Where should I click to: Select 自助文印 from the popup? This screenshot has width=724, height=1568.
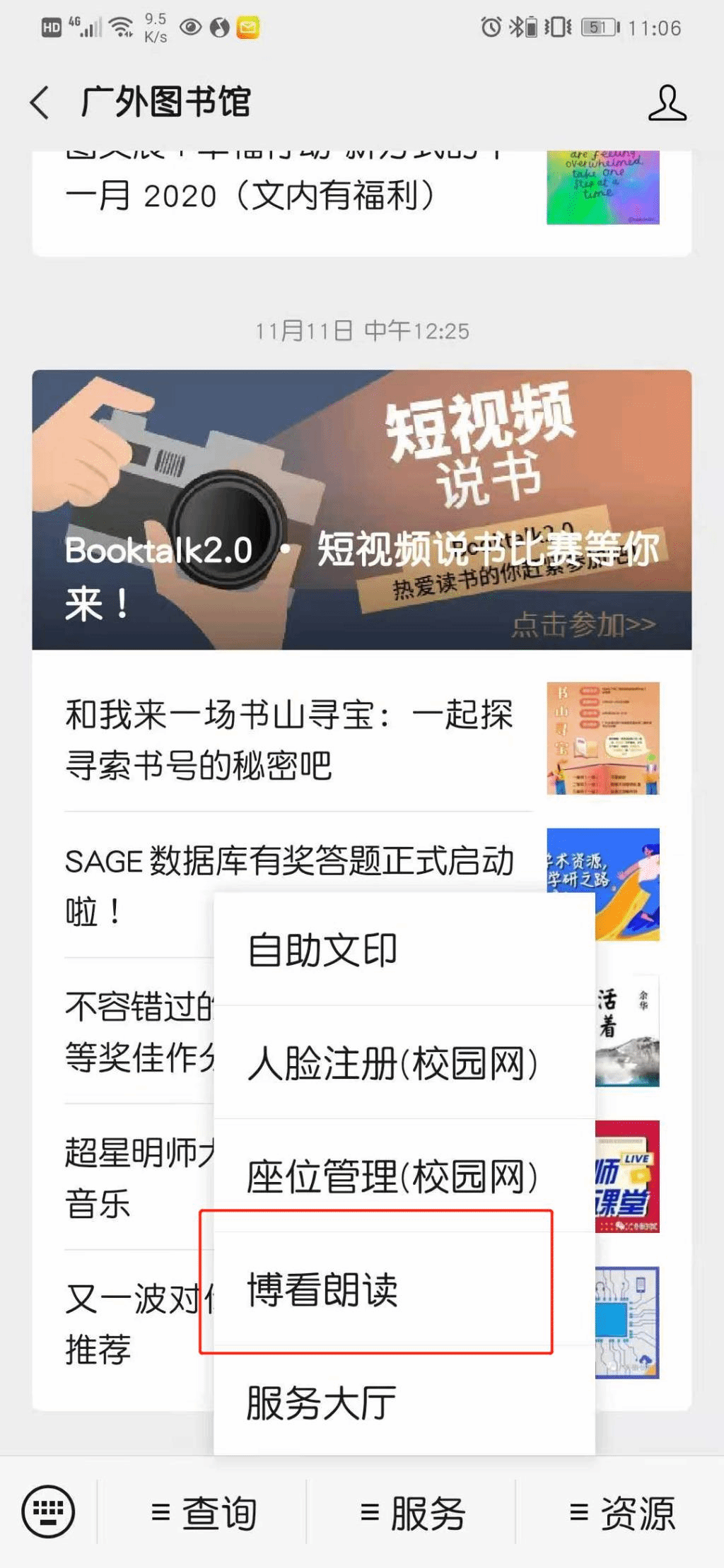[x=403, y=949]
